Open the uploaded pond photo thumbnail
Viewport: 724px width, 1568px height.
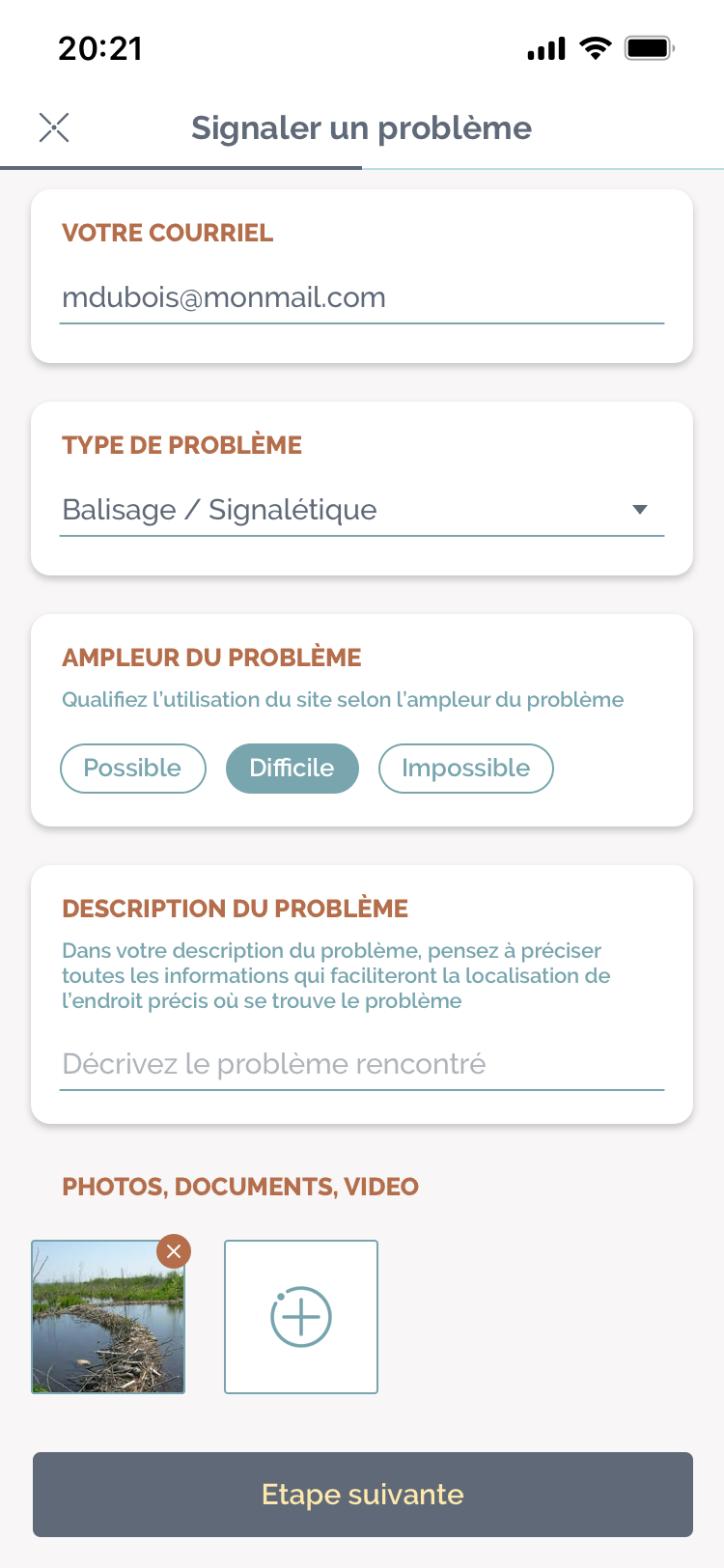107,1316
